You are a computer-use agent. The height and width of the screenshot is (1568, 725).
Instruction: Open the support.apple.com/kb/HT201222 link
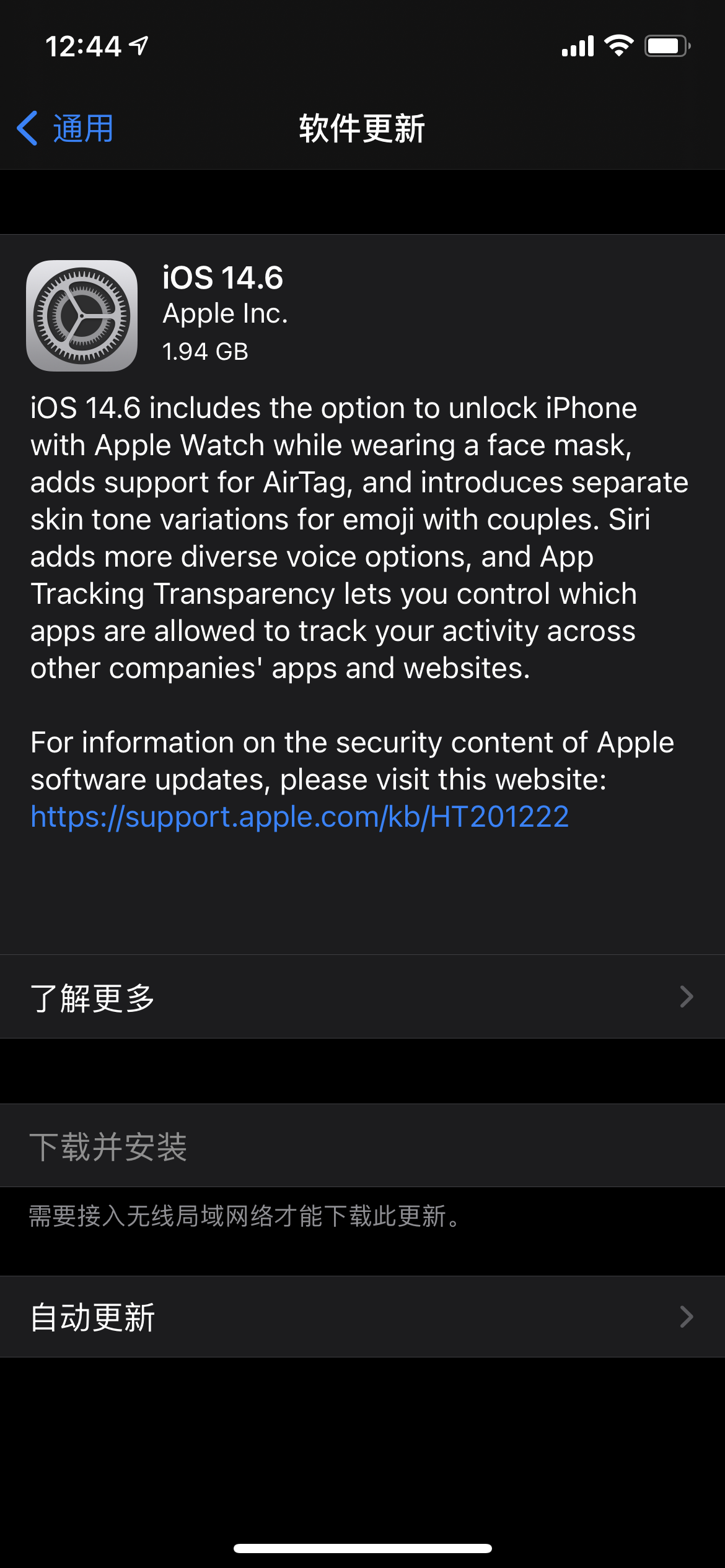point(300,817)
